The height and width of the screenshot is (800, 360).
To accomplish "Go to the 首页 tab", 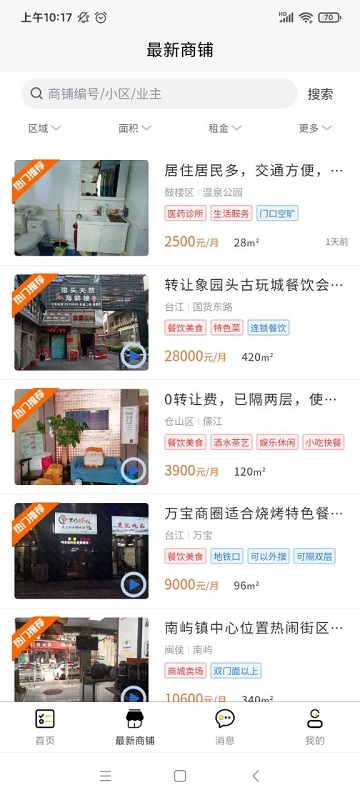I will [x=45, y=727].
